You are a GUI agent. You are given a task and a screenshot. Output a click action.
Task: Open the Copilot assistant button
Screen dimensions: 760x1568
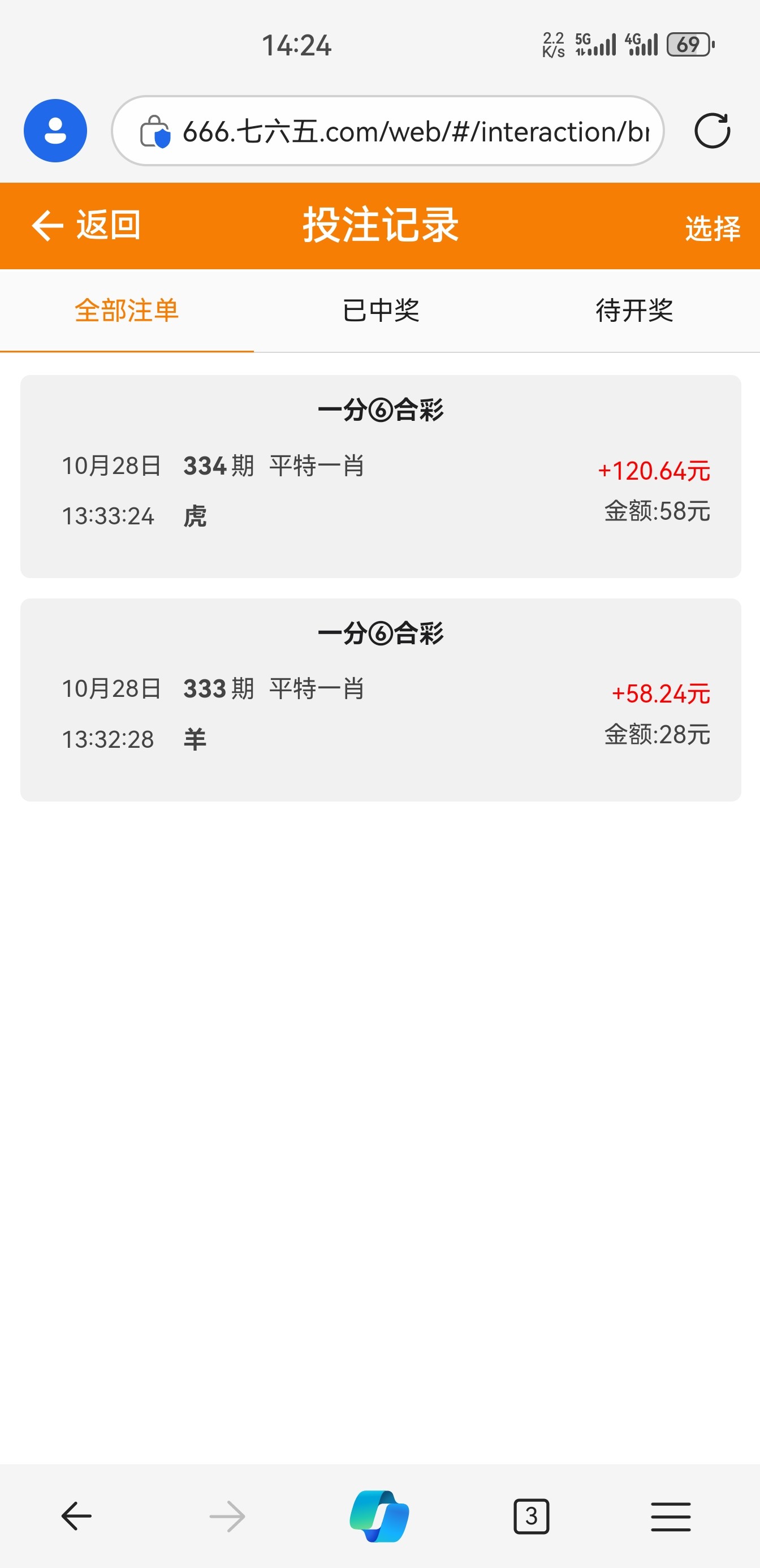click(379, 1517)
